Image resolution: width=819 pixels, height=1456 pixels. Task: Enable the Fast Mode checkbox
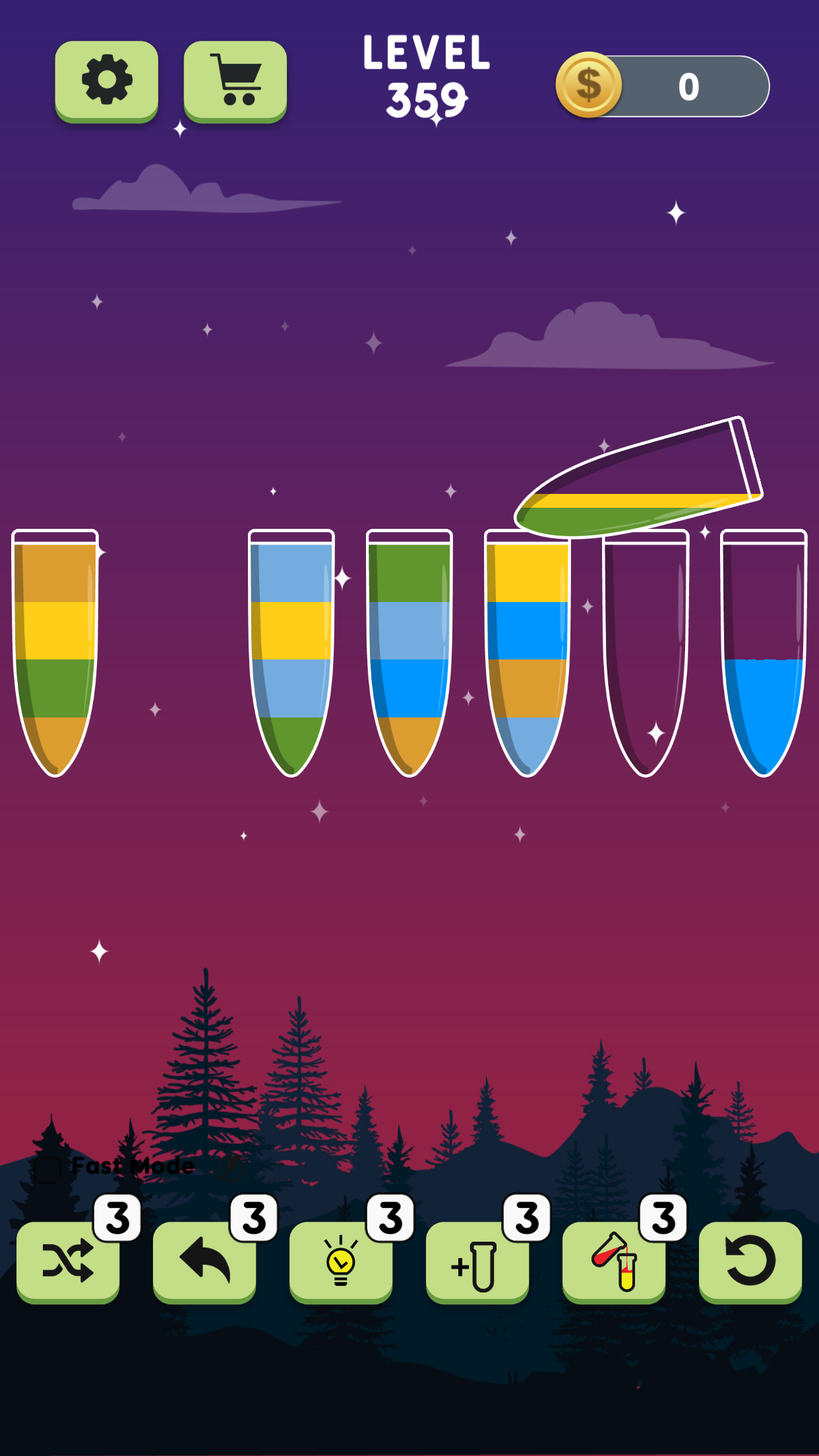pos(47,1169)
